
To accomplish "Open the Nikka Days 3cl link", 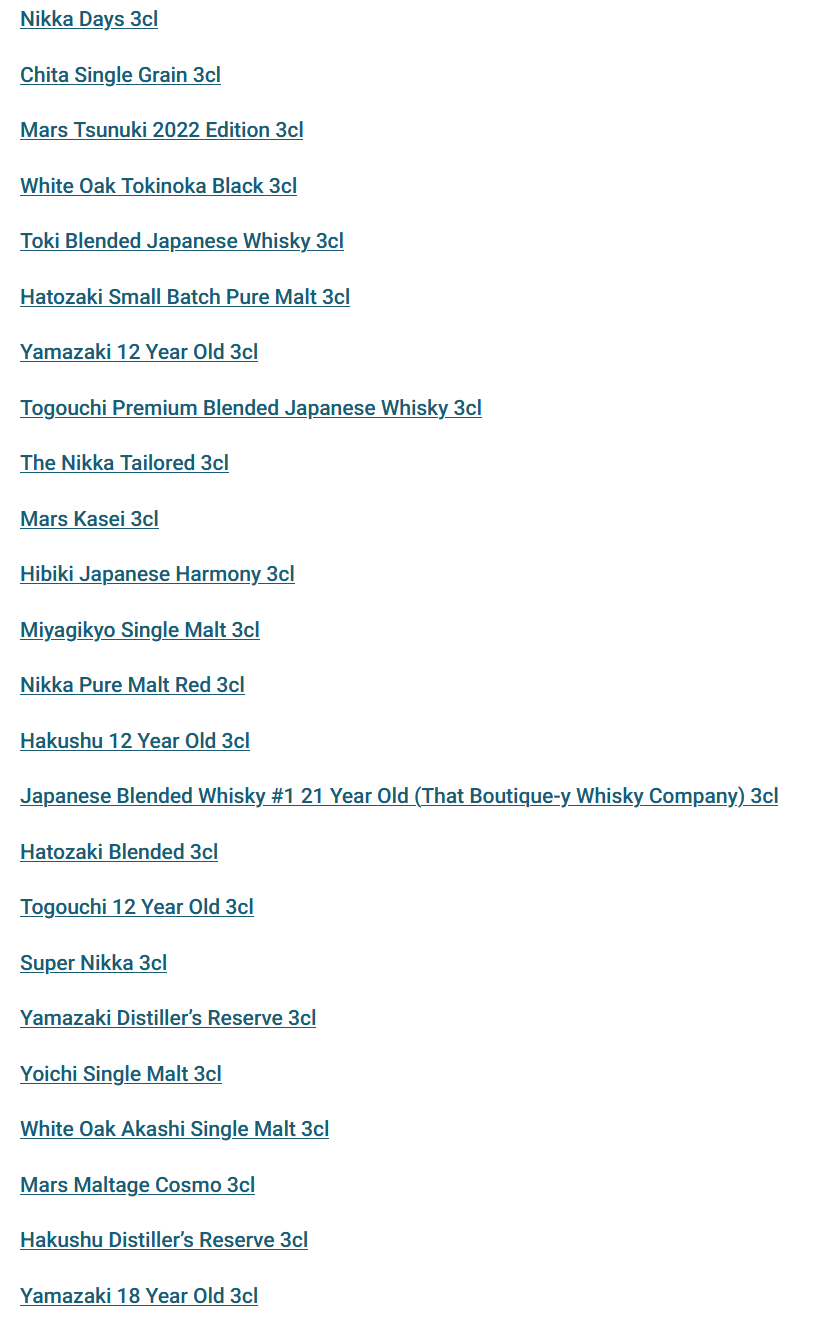I will pos(89,19).
